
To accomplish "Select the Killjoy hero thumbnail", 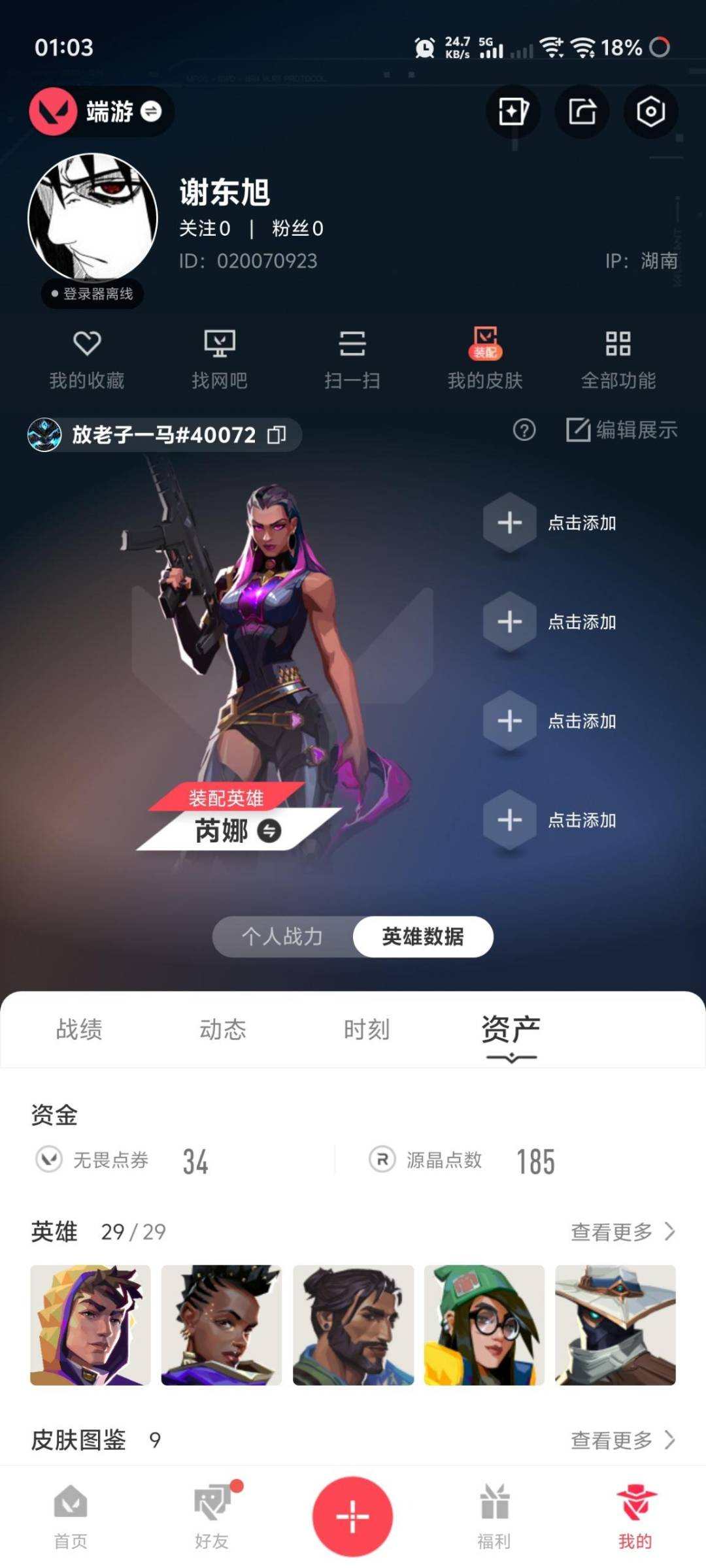I will tap(484, 1325).
